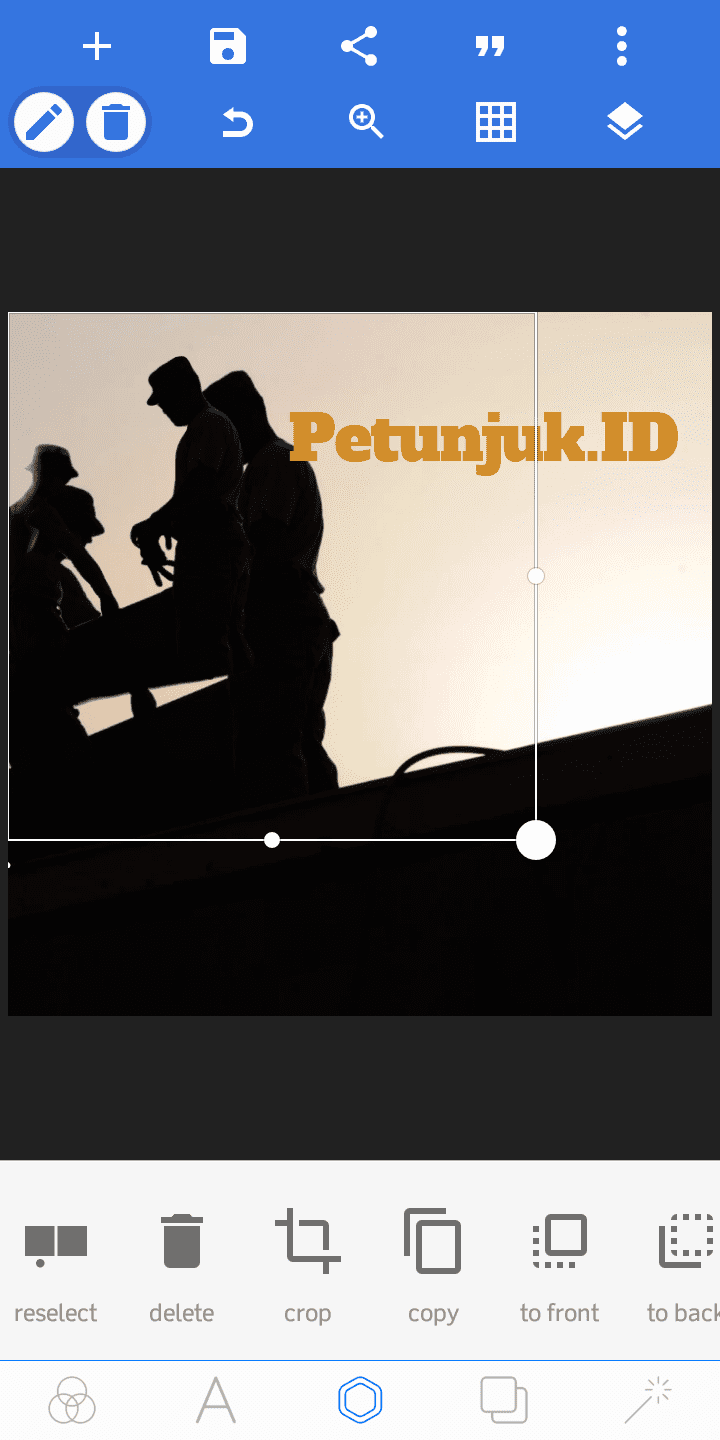Viewport: 720px width, 1440px height.
Task: Add a new element with the plus icon
Action: pyautogui.click(x=97, y=47)
